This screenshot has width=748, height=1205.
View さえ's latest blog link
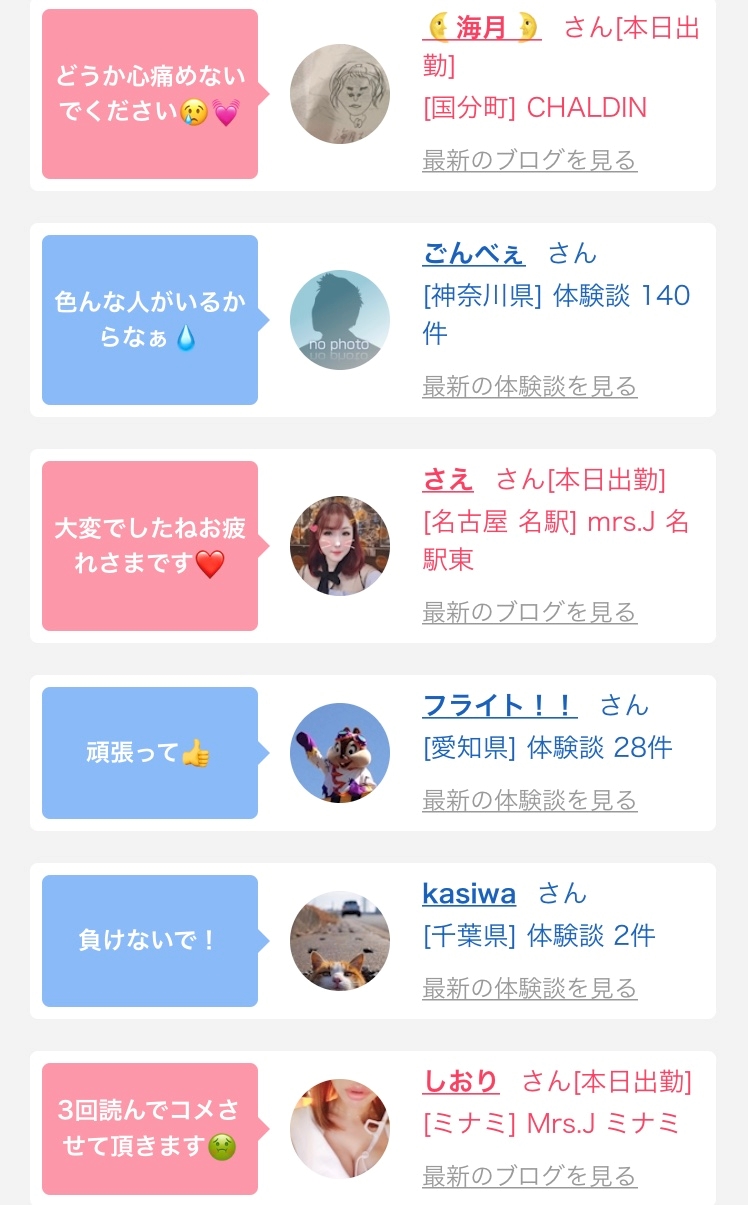point(530,612)
